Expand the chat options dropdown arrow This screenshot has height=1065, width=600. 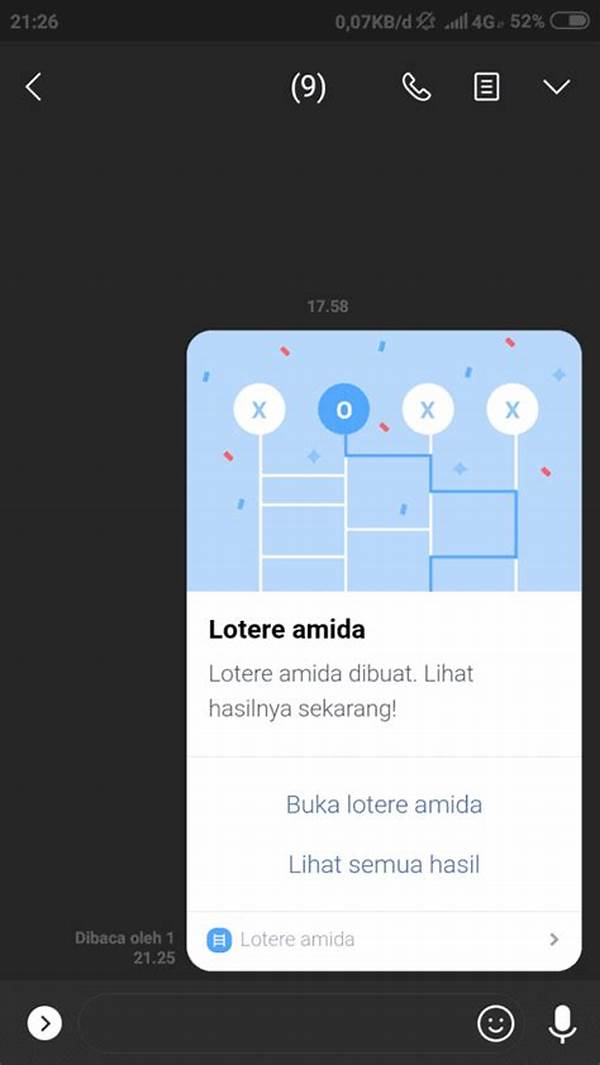pos(557,88)
